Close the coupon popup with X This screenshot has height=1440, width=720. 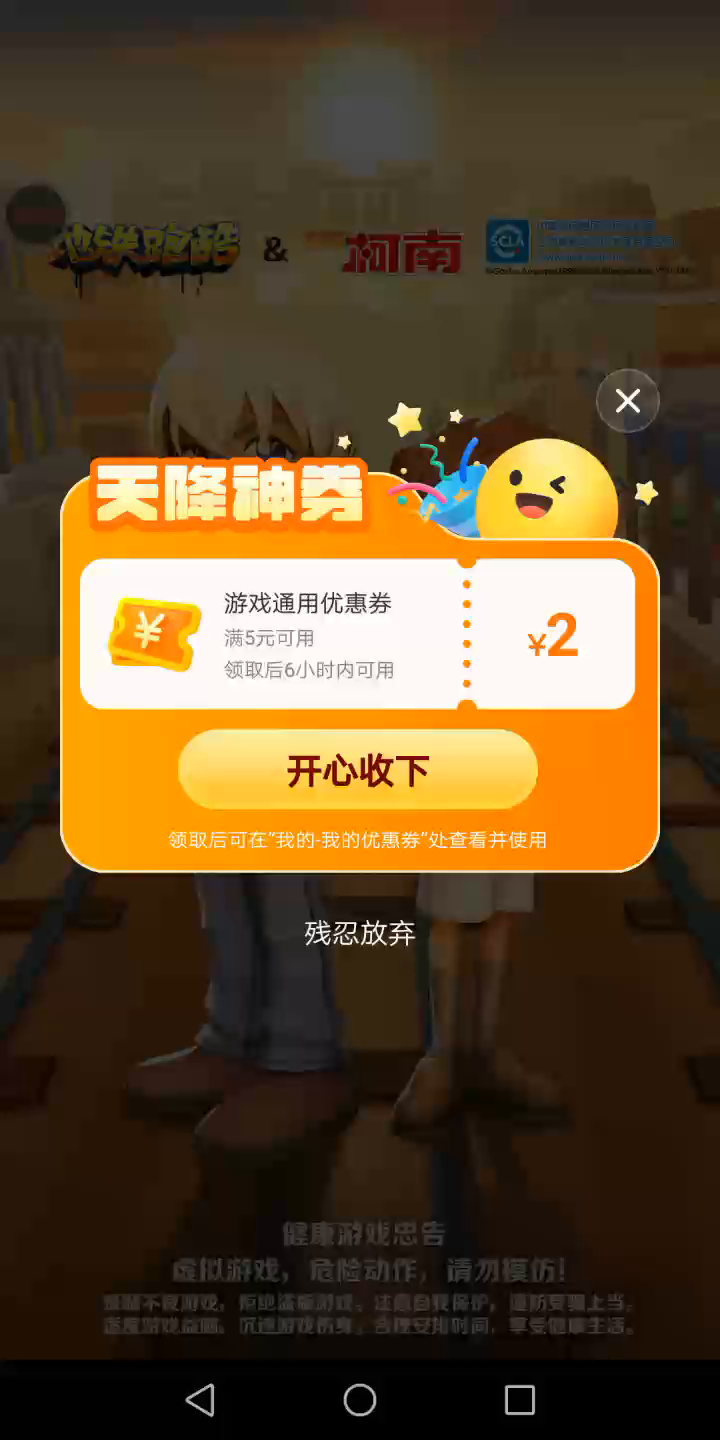point(628,401)
